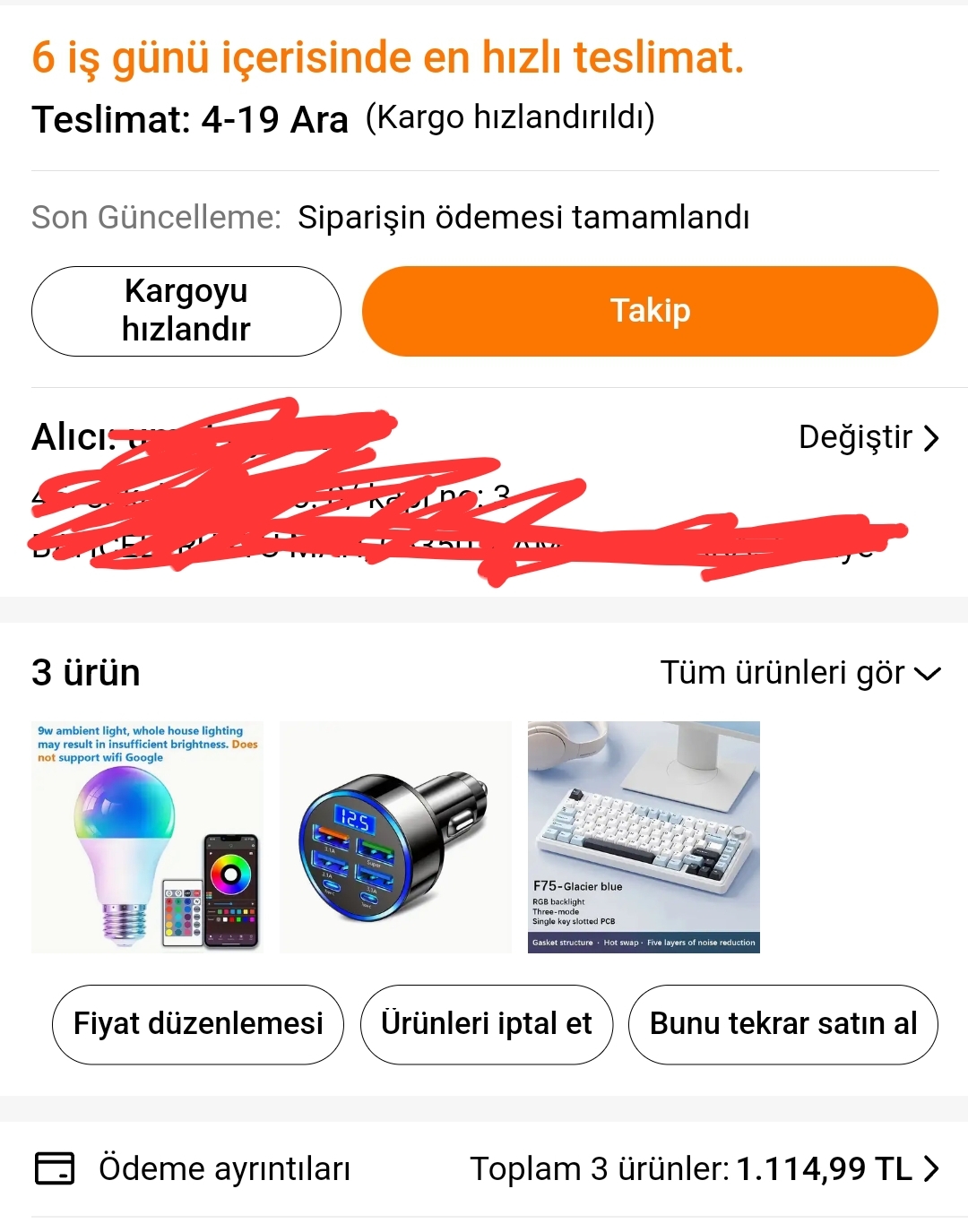Open order tracking with Takip
Screen dimensions: 968x1232
pos(650,311)
